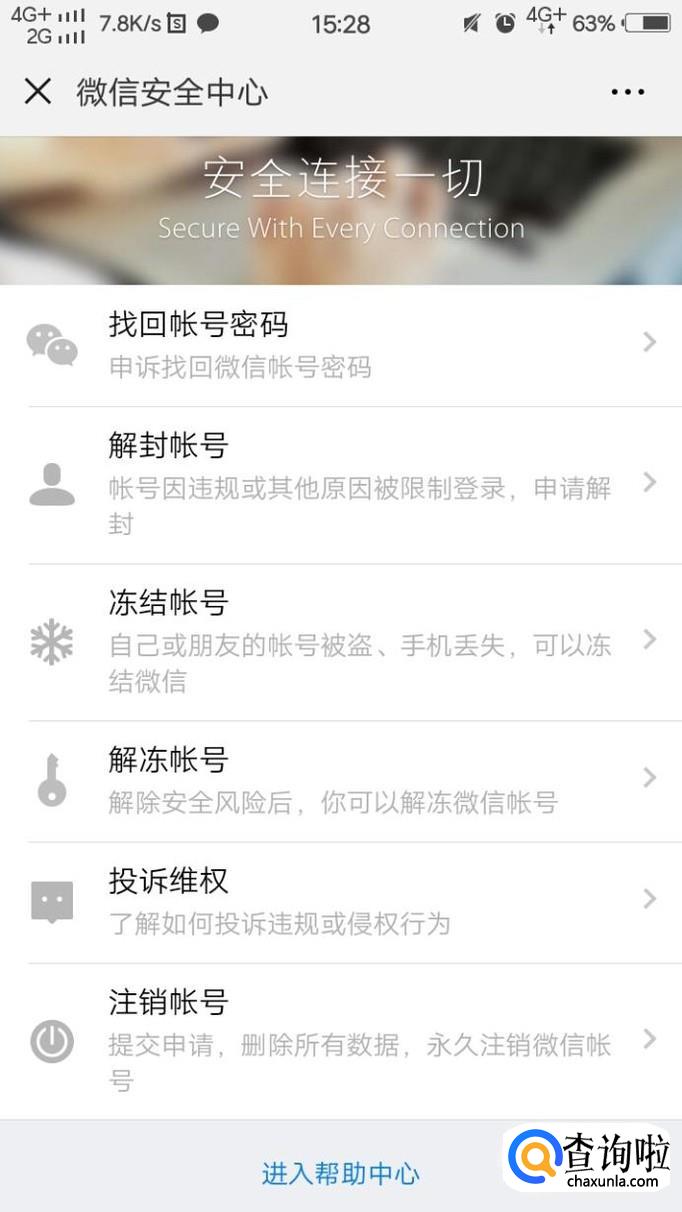
Task: Select 注销帐号 to cancel account
Action: [x=340, y=1040]
